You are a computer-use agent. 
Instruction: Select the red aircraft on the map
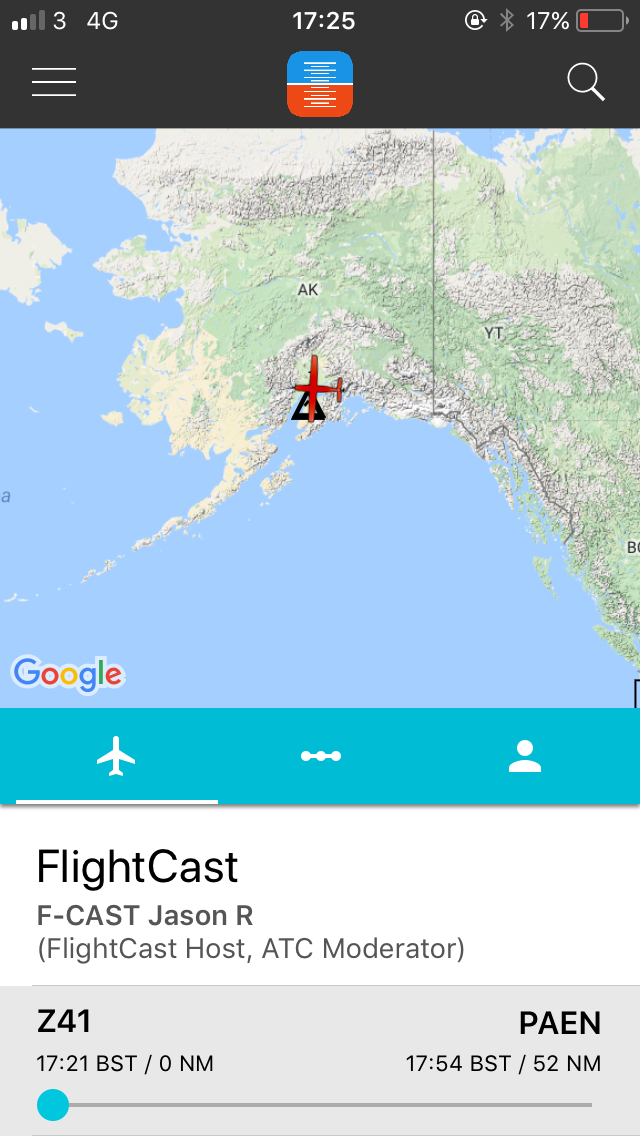317,385
